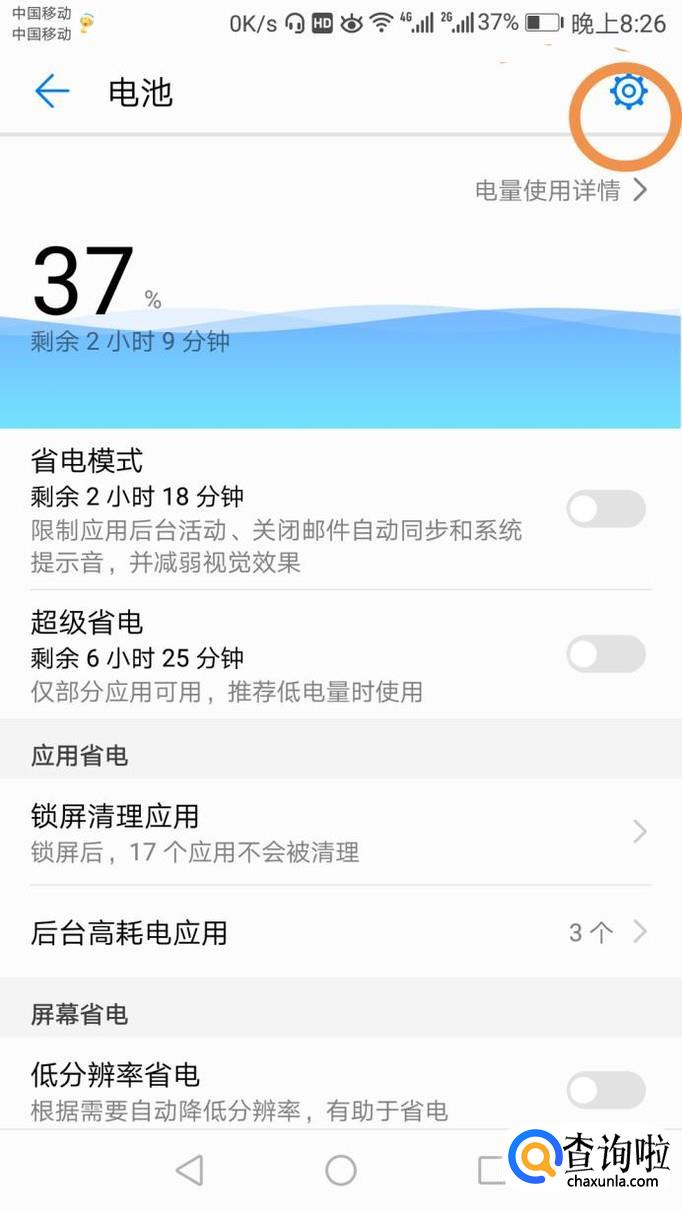Screen dimensions: 682x1212
Task: Go back from the 电池 screen
Action: pyautogui.click(x=52, y=92)
